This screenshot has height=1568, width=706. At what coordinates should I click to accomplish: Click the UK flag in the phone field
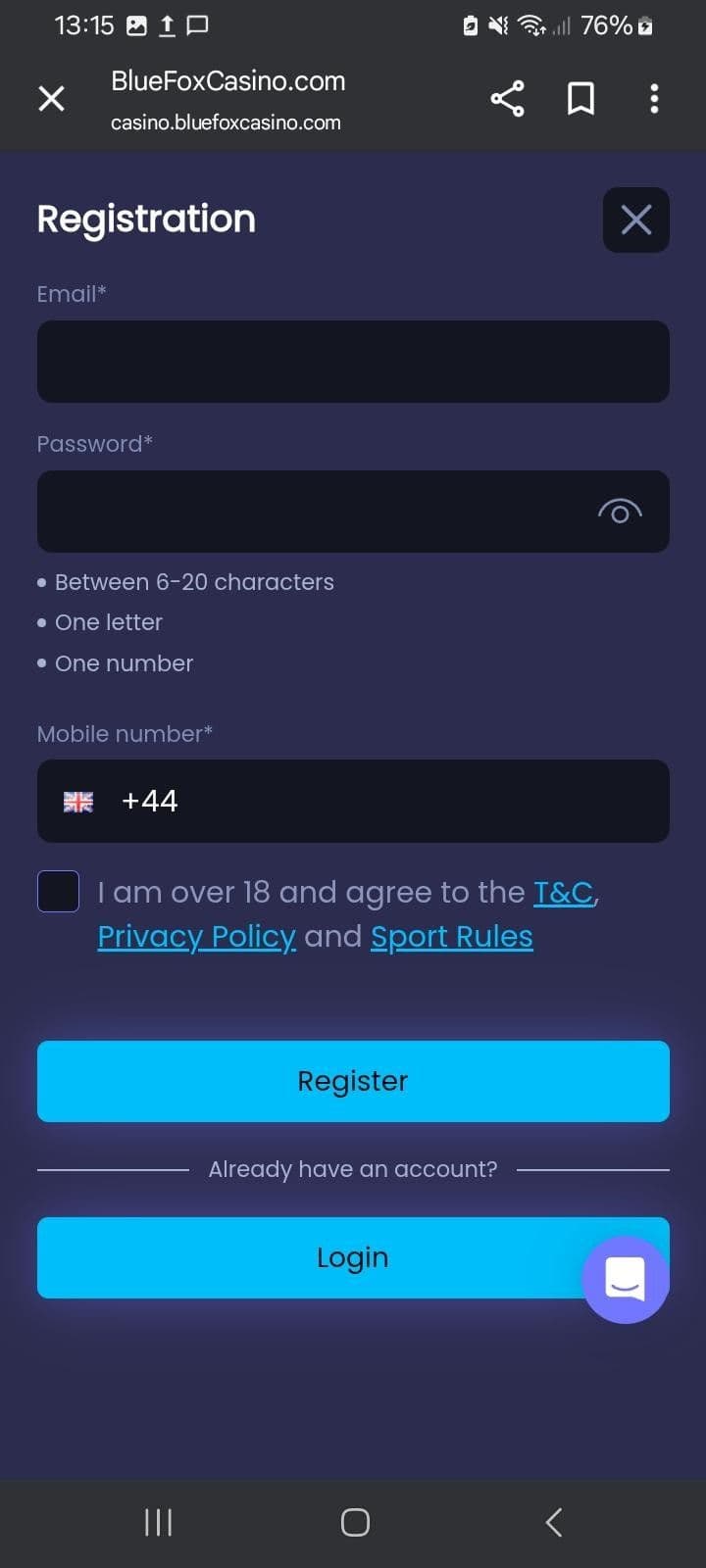pyautogui.click(x=78, y=802)
